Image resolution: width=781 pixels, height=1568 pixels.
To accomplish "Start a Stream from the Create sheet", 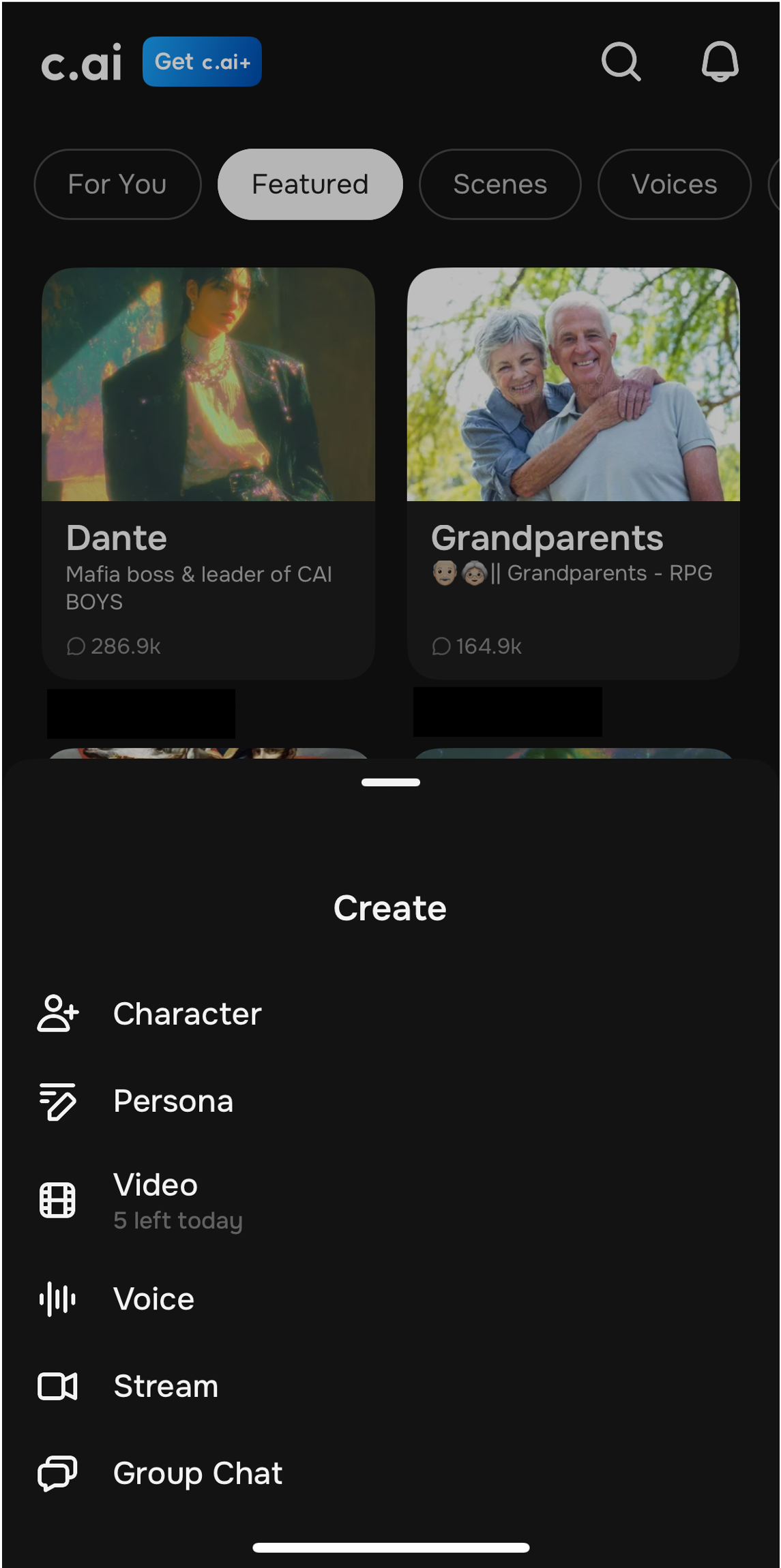I will 166,1386.
